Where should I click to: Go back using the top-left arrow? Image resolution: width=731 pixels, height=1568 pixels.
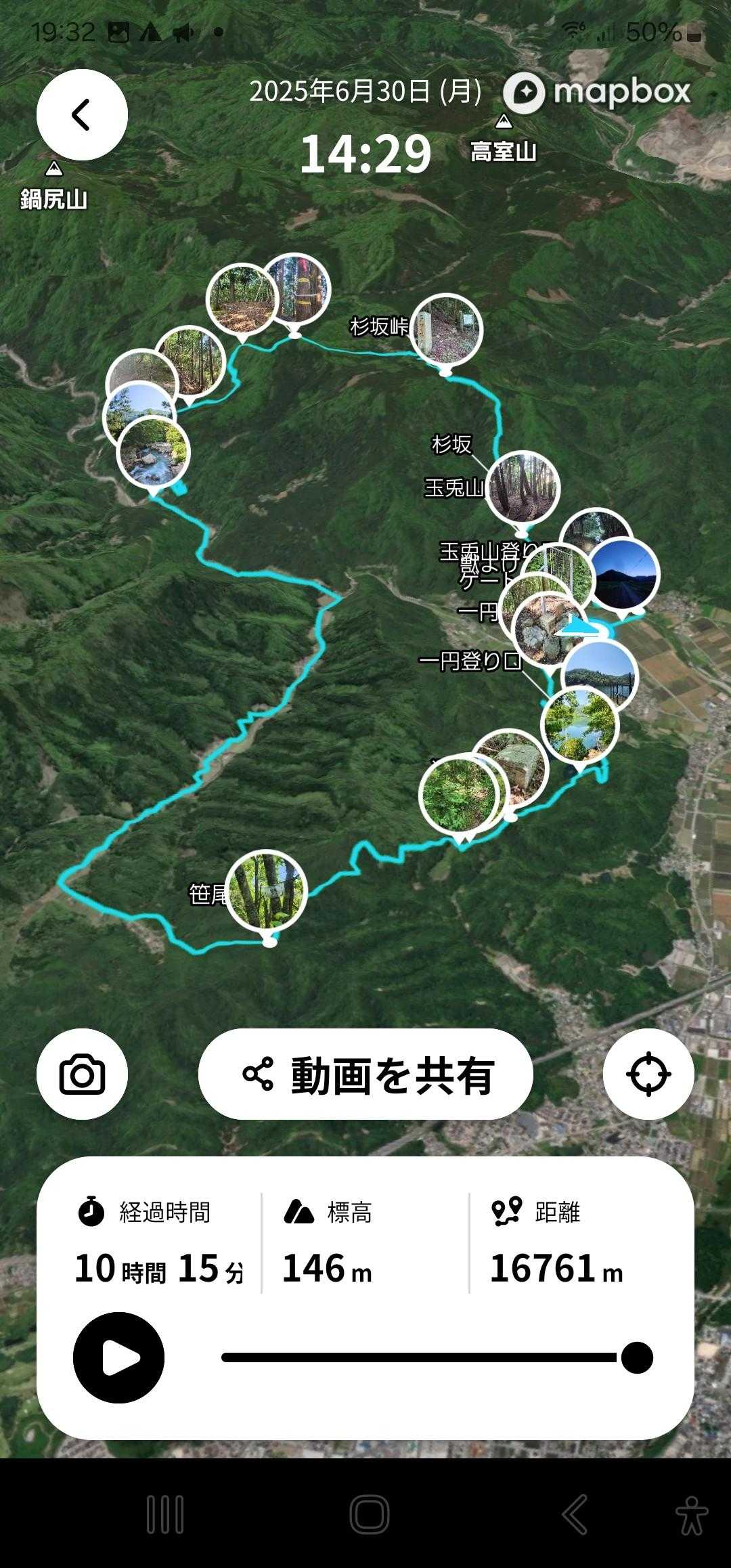(x=82, y=114)
